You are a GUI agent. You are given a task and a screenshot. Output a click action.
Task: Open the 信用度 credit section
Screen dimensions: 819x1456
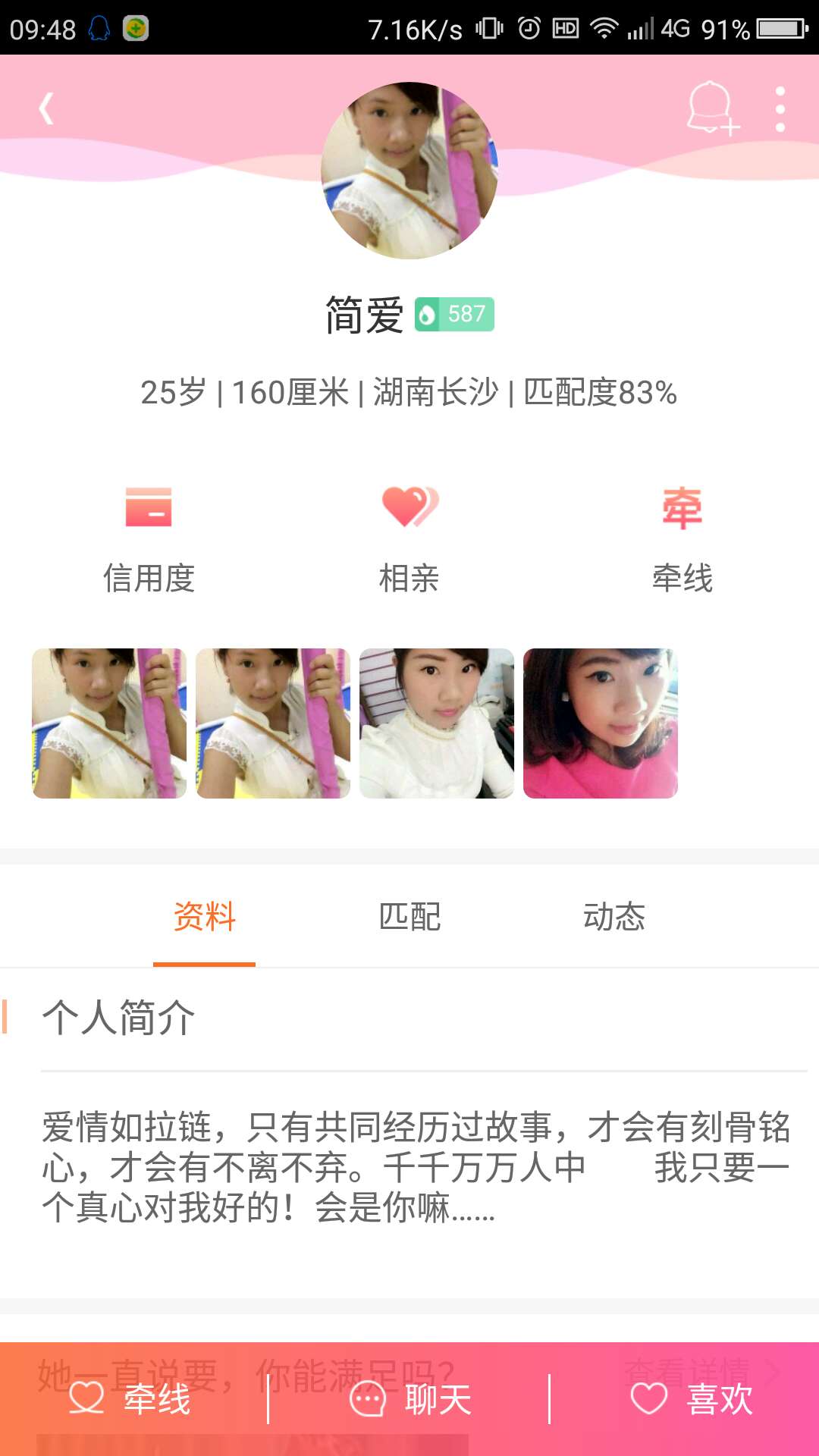coord(149,538)
